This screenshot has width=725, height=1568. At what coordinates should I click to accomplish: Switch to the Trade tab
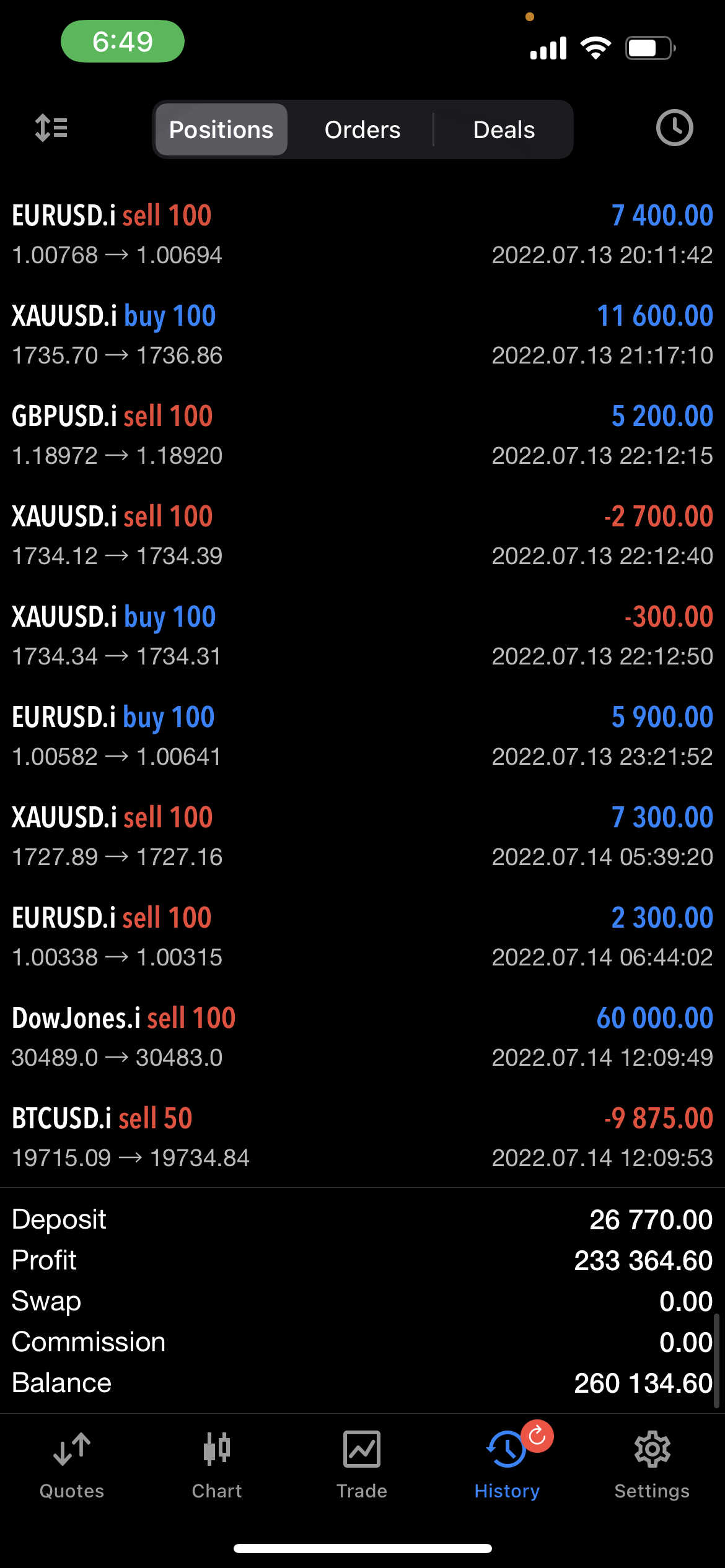tap(362, 1465)
